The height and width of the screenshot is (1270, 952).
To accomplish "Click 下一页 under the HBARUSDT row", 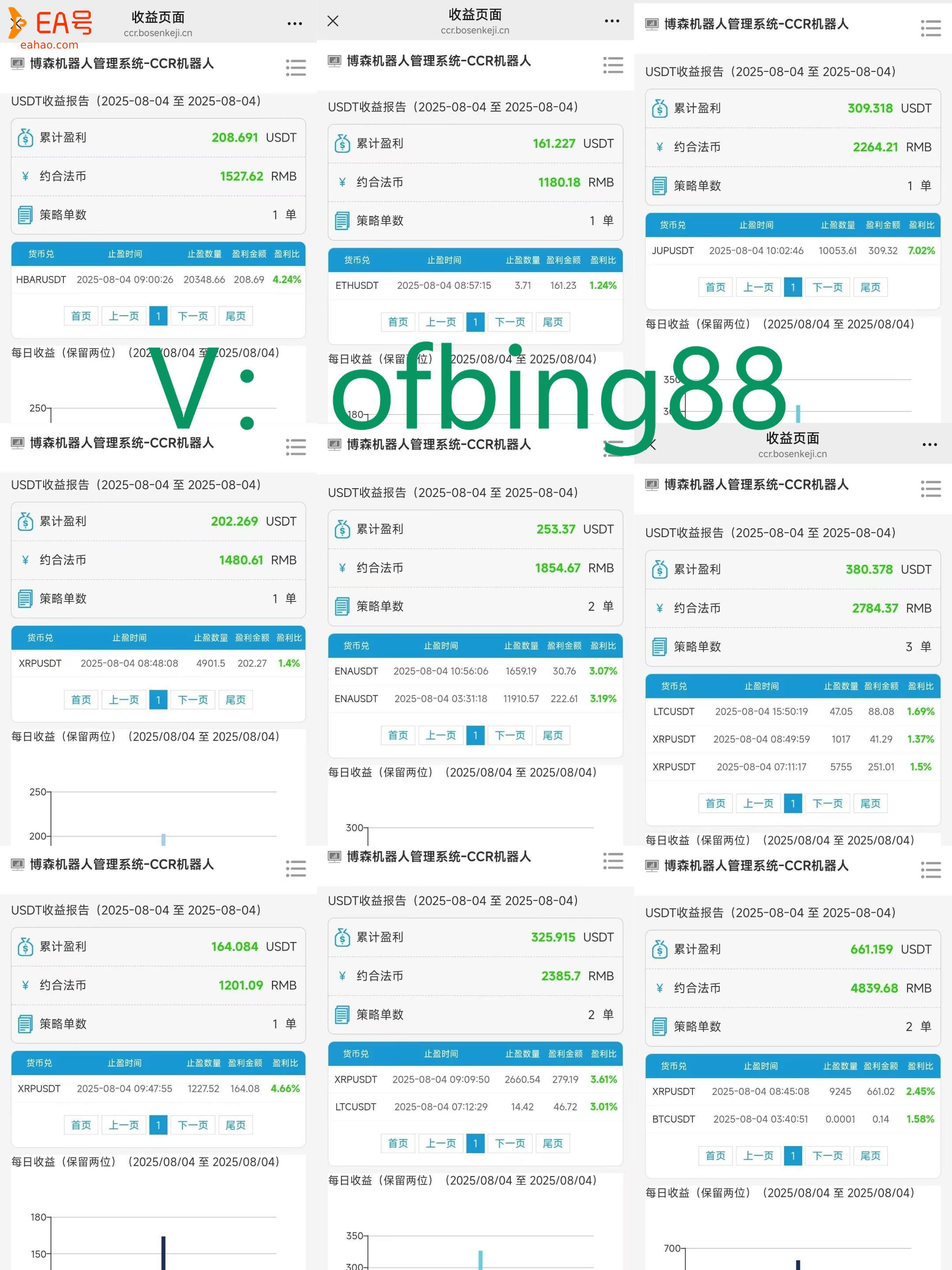I will tap(192, 315).
